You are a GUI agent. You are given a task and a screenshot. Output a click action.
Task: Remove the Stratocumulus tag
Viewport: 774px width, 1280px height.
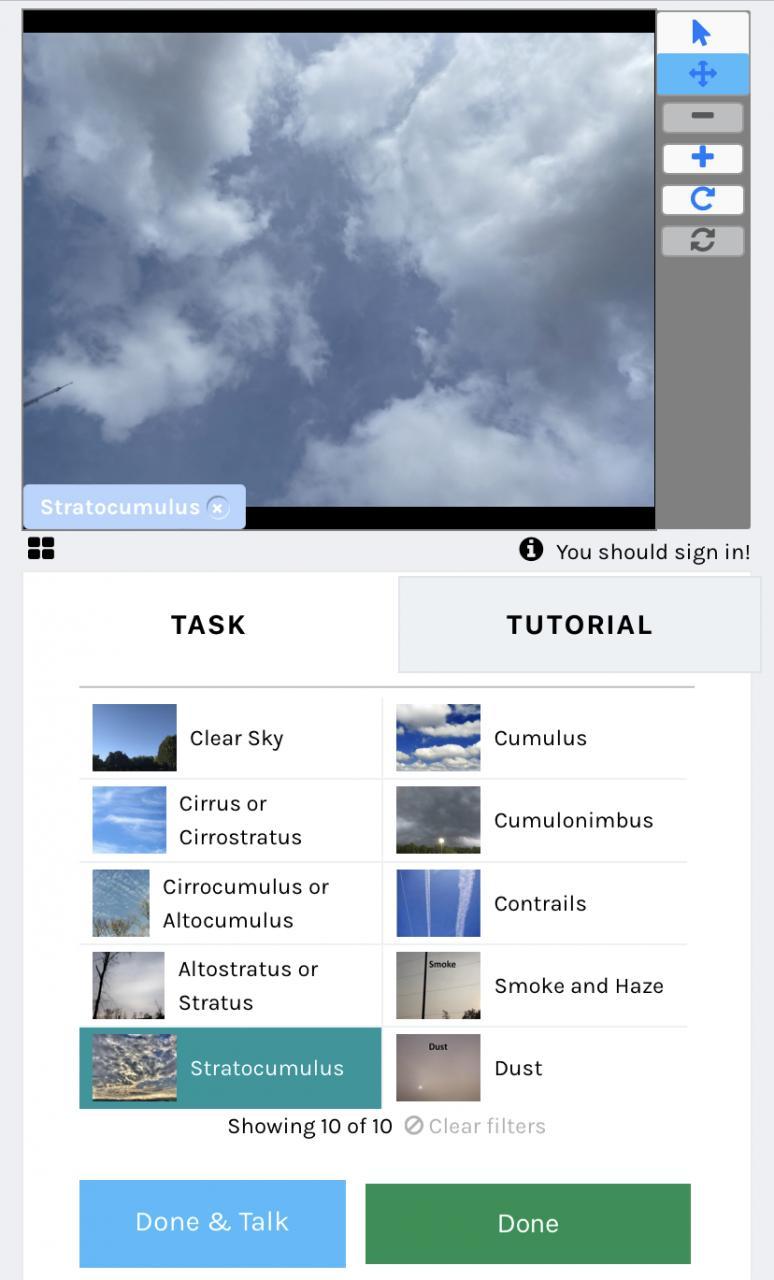218,508
